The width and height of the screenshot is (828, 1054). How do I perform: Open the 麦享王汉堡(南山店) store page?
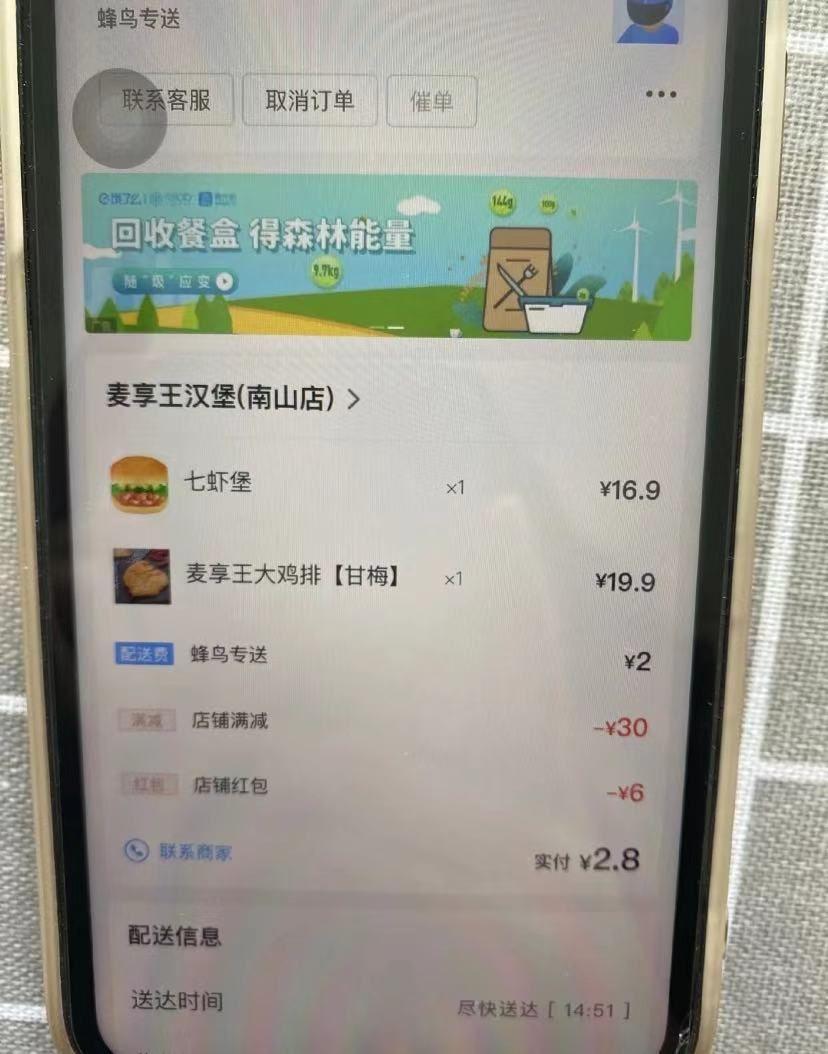pyautogui.click(x=233, y=398)
